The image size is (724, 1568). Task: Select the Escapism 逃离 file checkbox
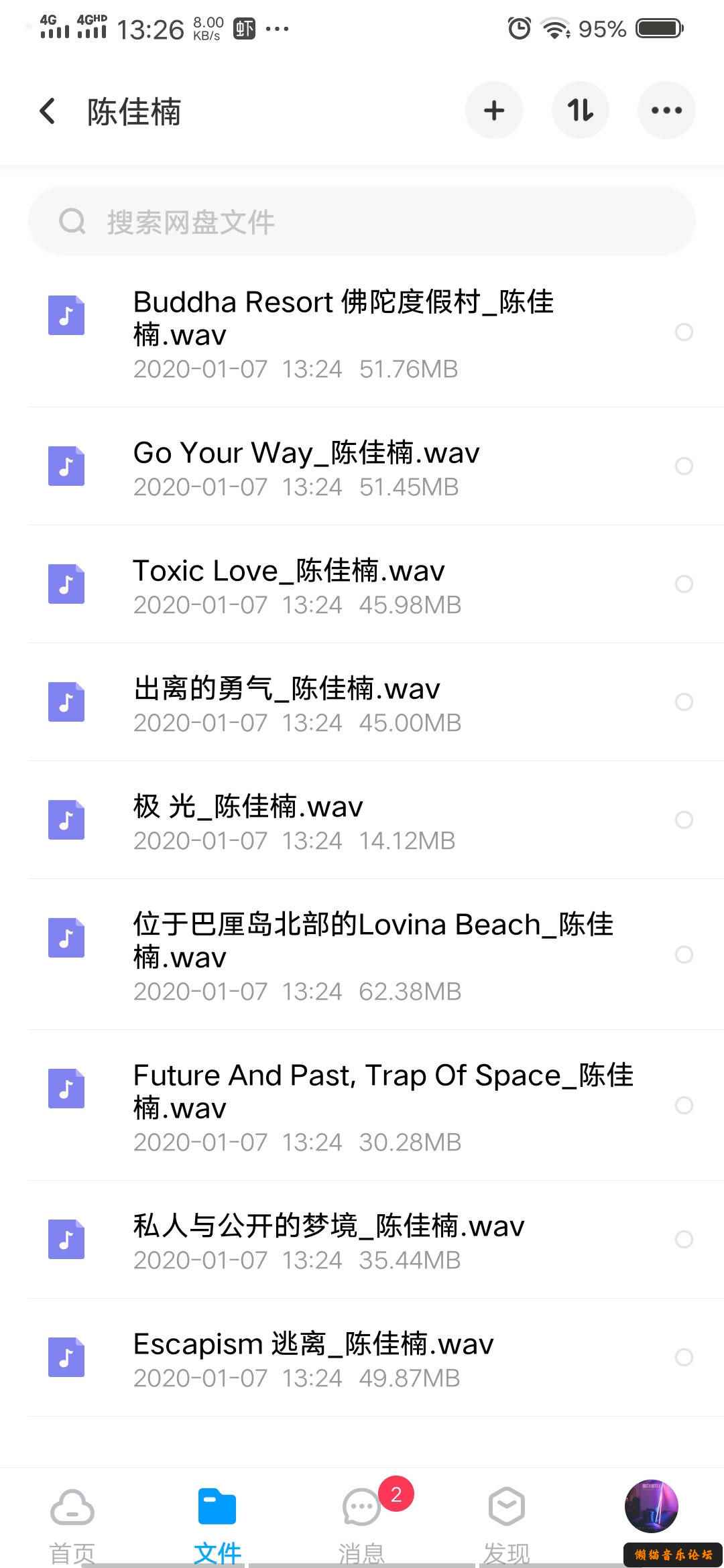[x=684, y=1357]
